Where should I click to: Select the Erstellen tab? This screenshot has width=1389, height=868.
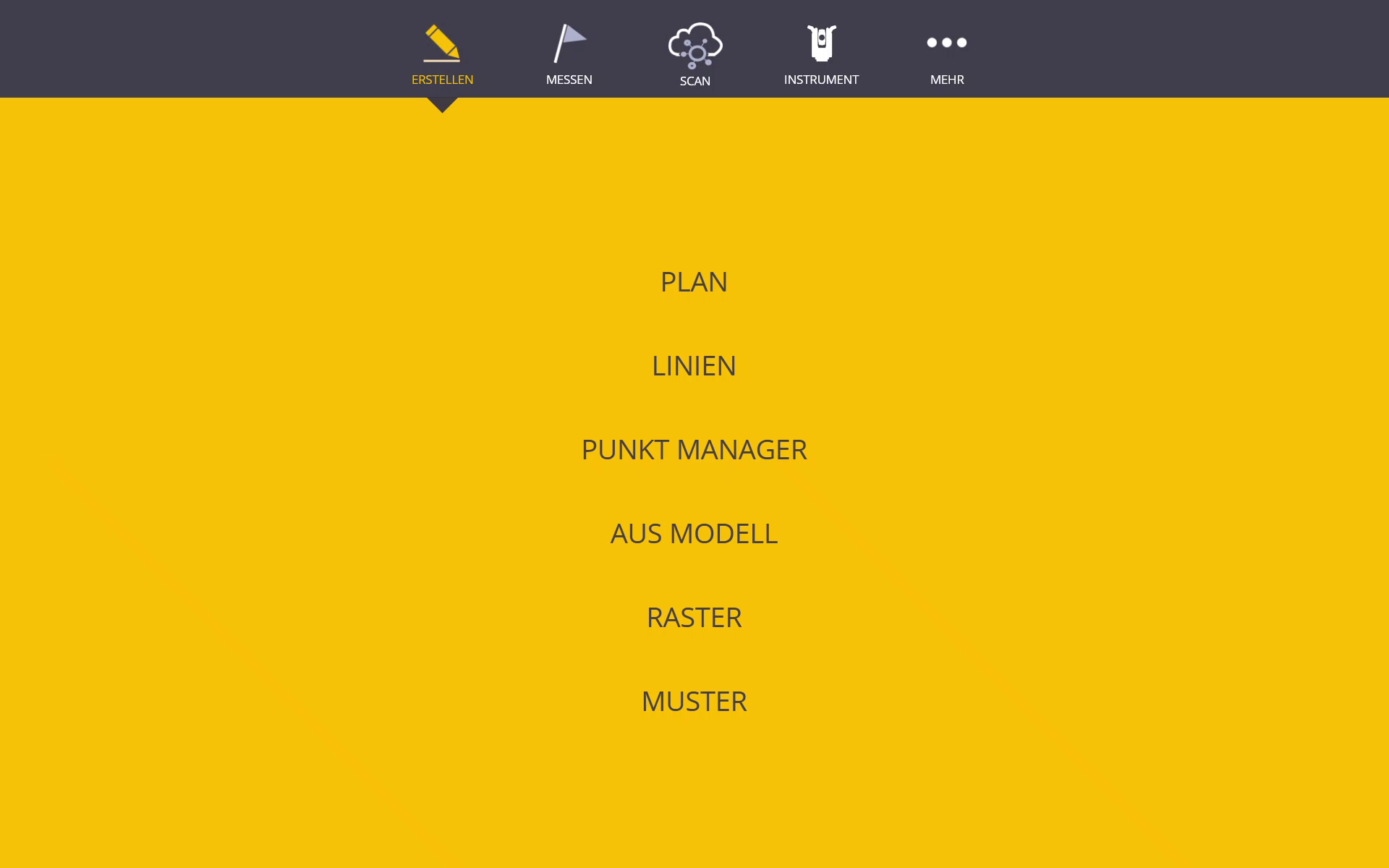pyautogui.click(x=442, y=54)
